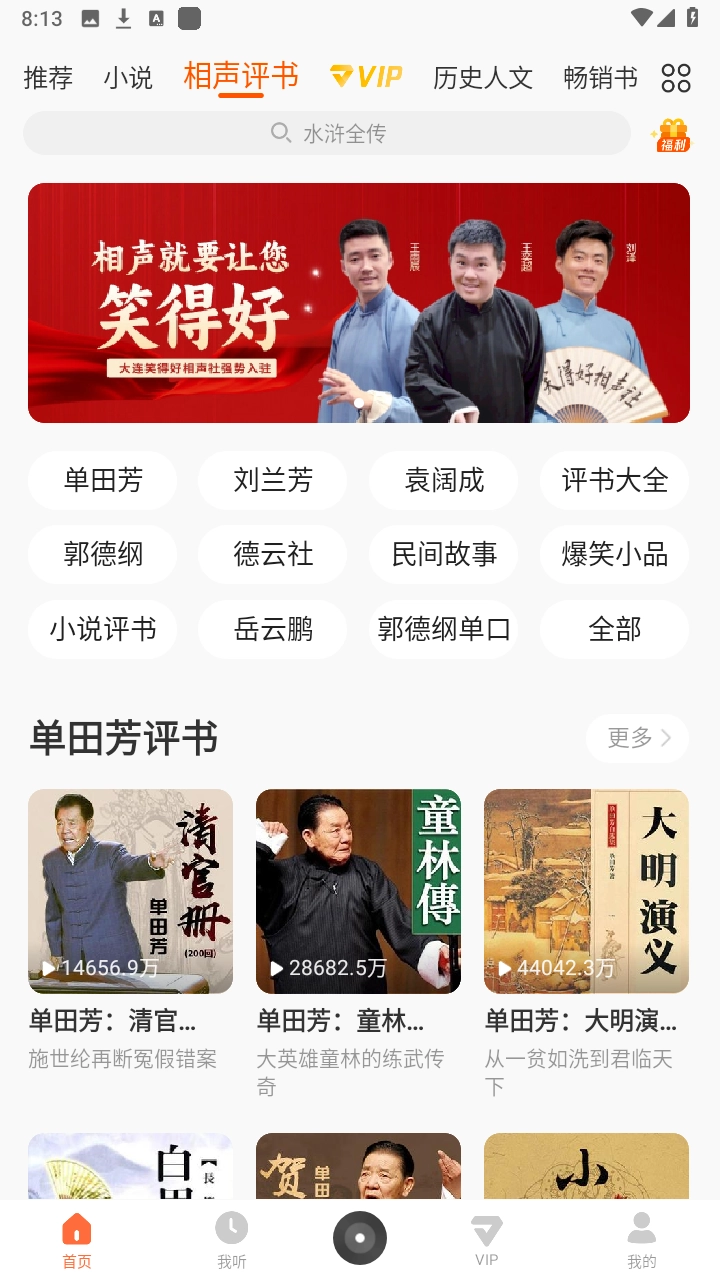
Task: Browse the 郭德纲单口 chip
Action: click(x=444, y=629)
